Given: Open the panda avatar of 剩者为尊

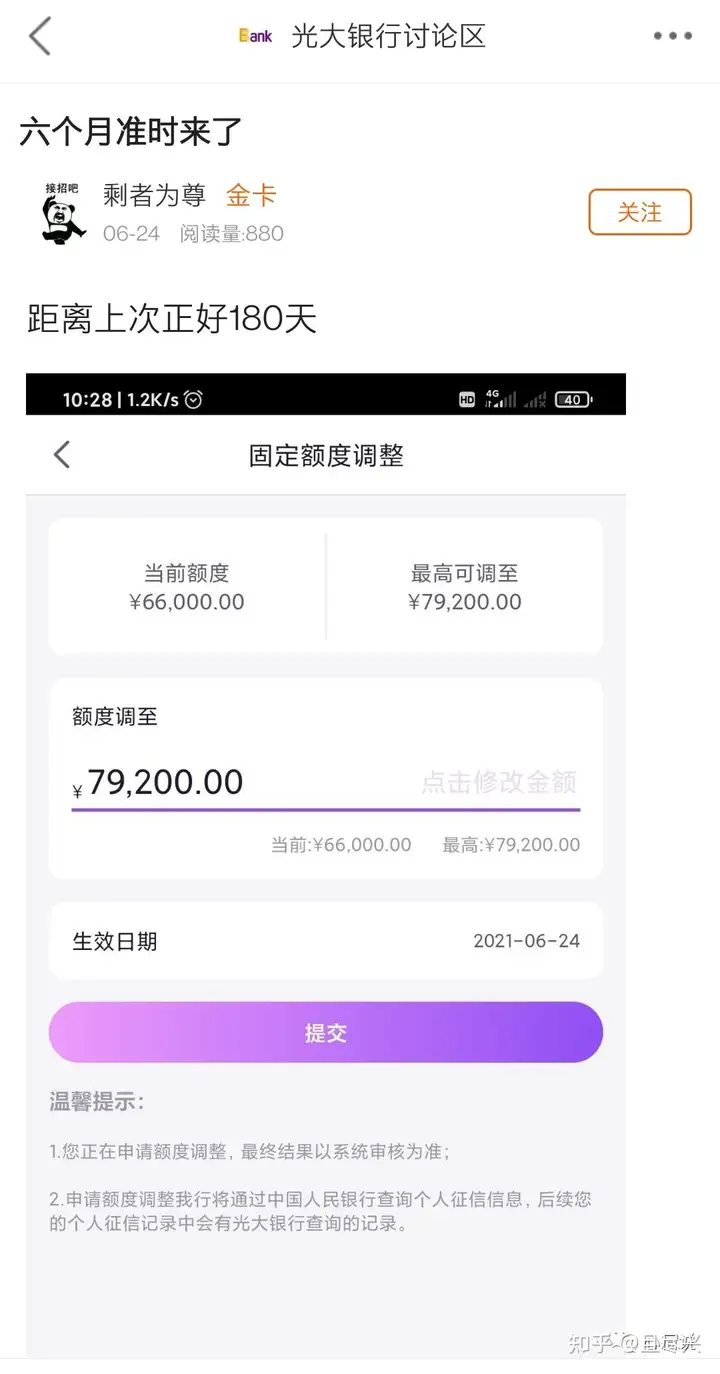Looking at the screenshot, I should click(62, 212).
